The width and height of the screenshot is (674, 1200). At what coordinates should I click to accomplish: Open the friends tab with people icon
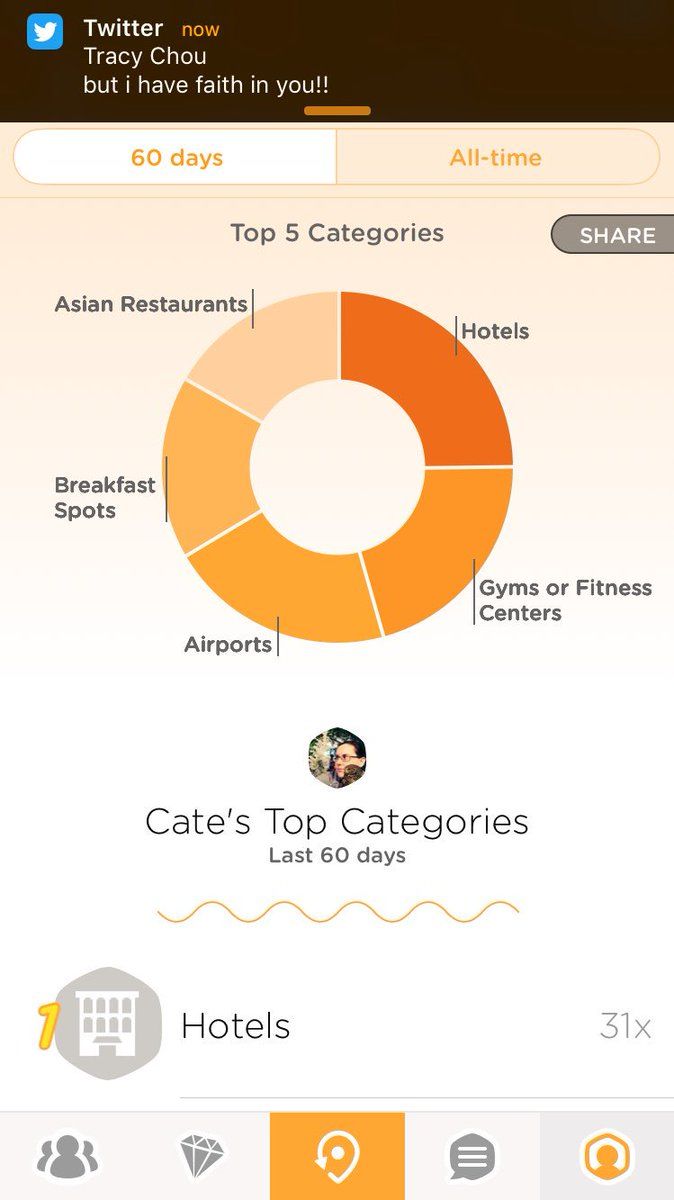click(67, 1158)
